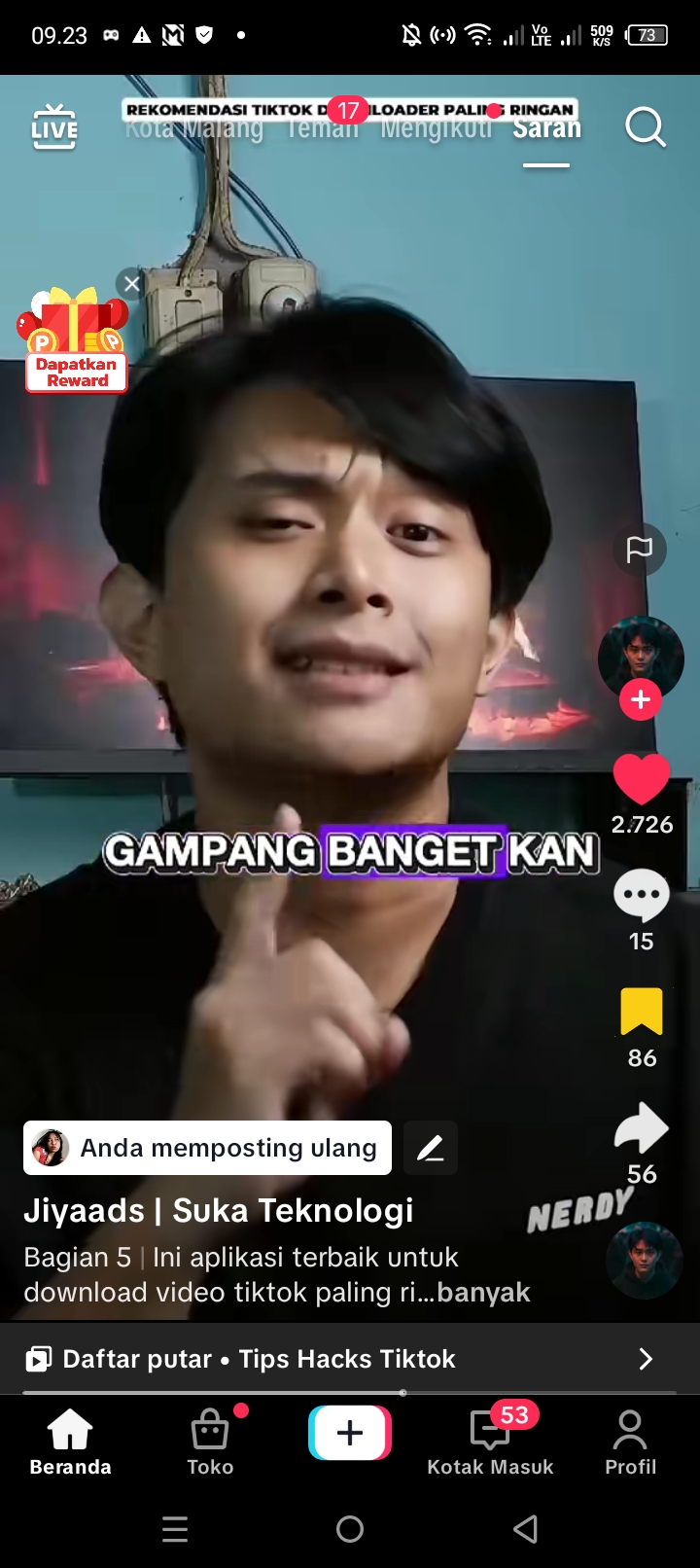The image size is (700, 1568).
Task: Open TikTok search
Action: (x=645, y=127)
